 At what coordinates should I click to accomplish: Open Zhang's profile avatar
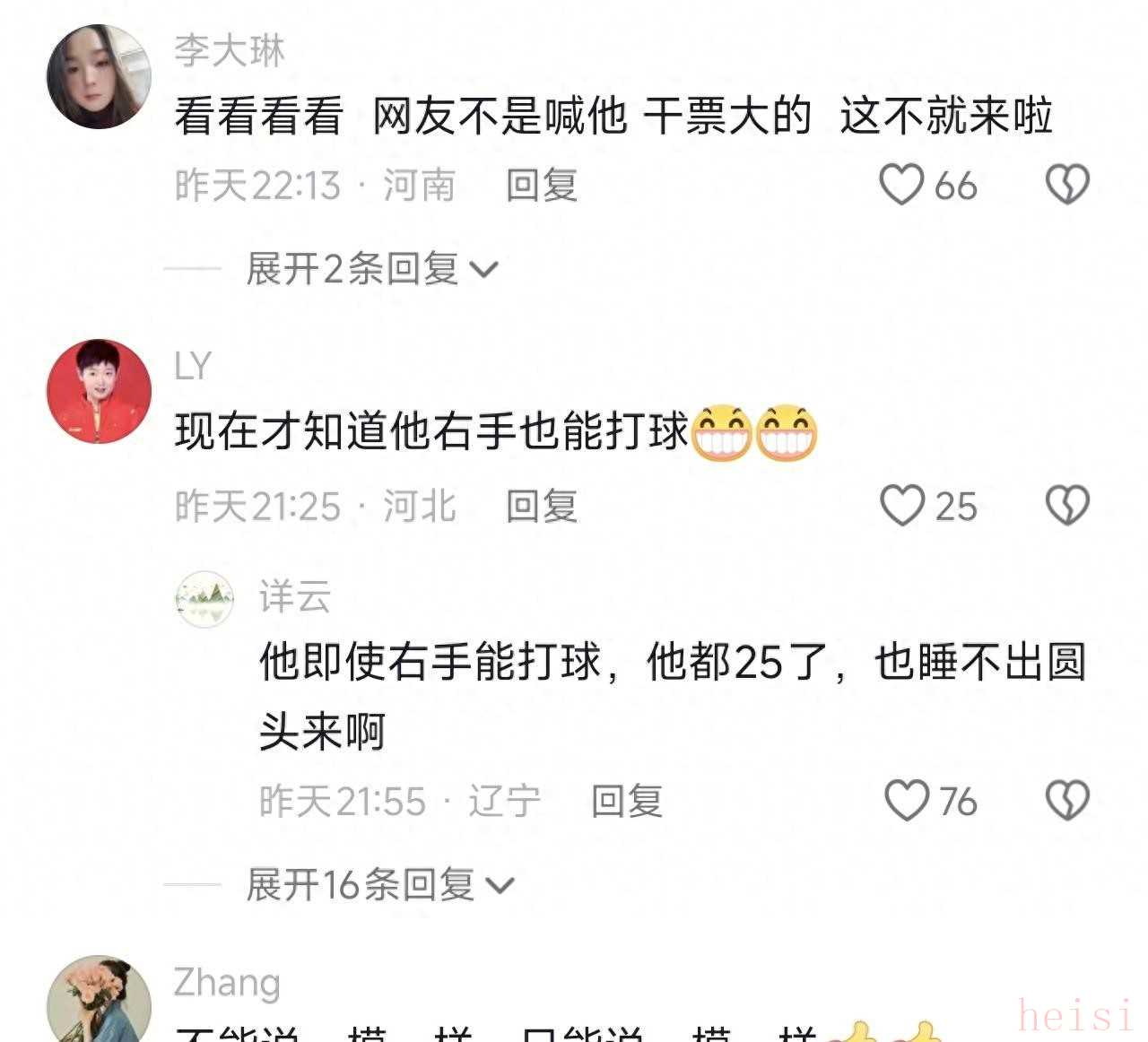point(99,1000)
